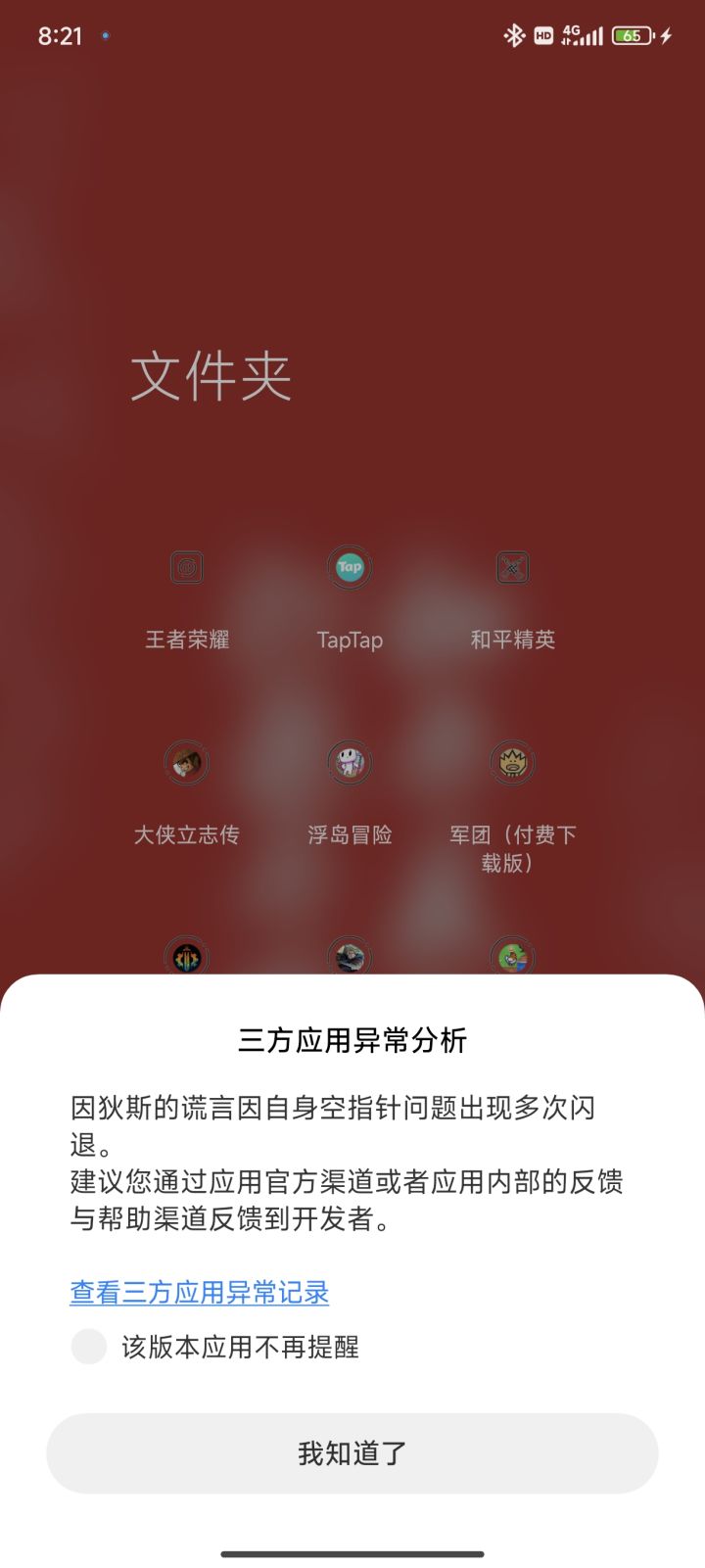Tick the don't remind again circle

tap(88, 1347)
